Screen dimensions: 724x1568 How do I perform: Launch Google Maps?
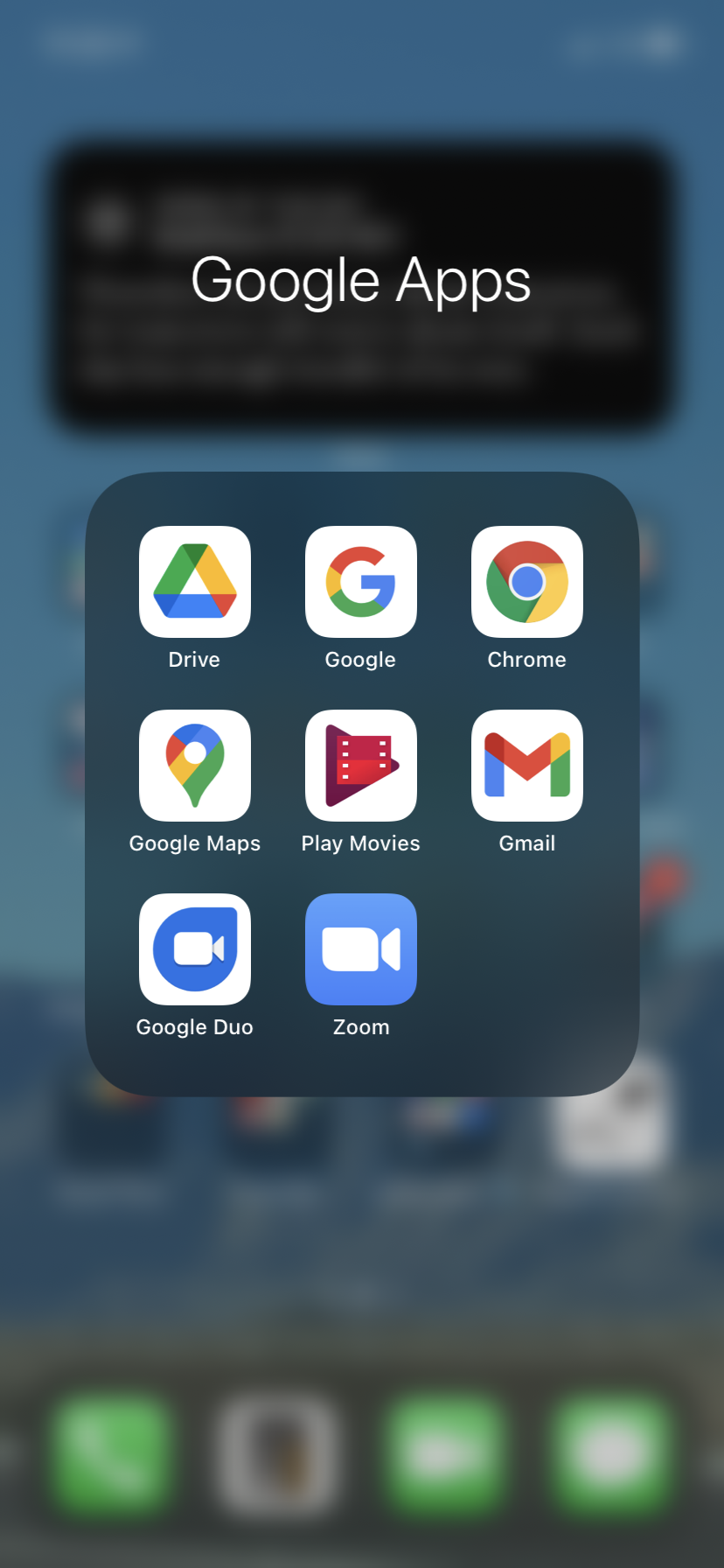(195, 766)
